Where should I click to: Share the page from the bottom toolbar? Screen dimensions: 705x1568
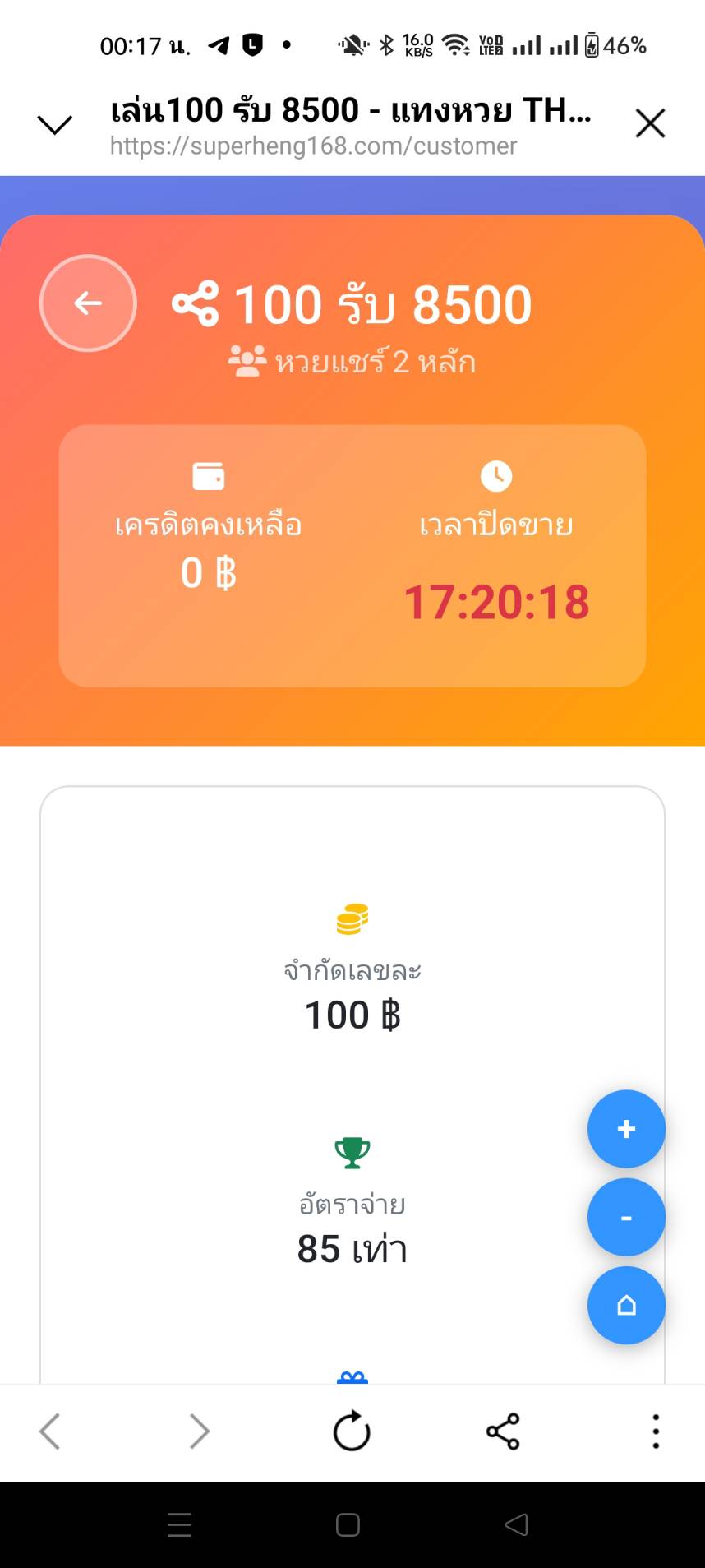[503, 1432]
